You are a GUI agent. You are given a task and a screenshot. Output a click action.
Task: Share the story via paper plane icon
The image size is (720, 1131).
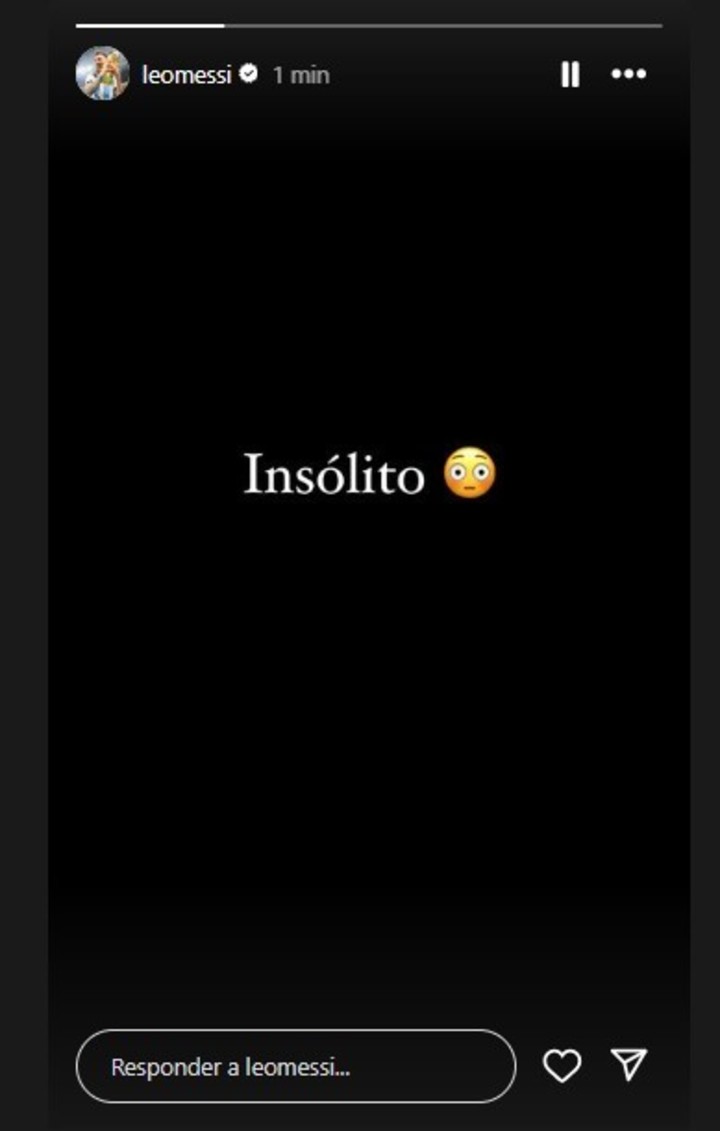[629, 1065]
